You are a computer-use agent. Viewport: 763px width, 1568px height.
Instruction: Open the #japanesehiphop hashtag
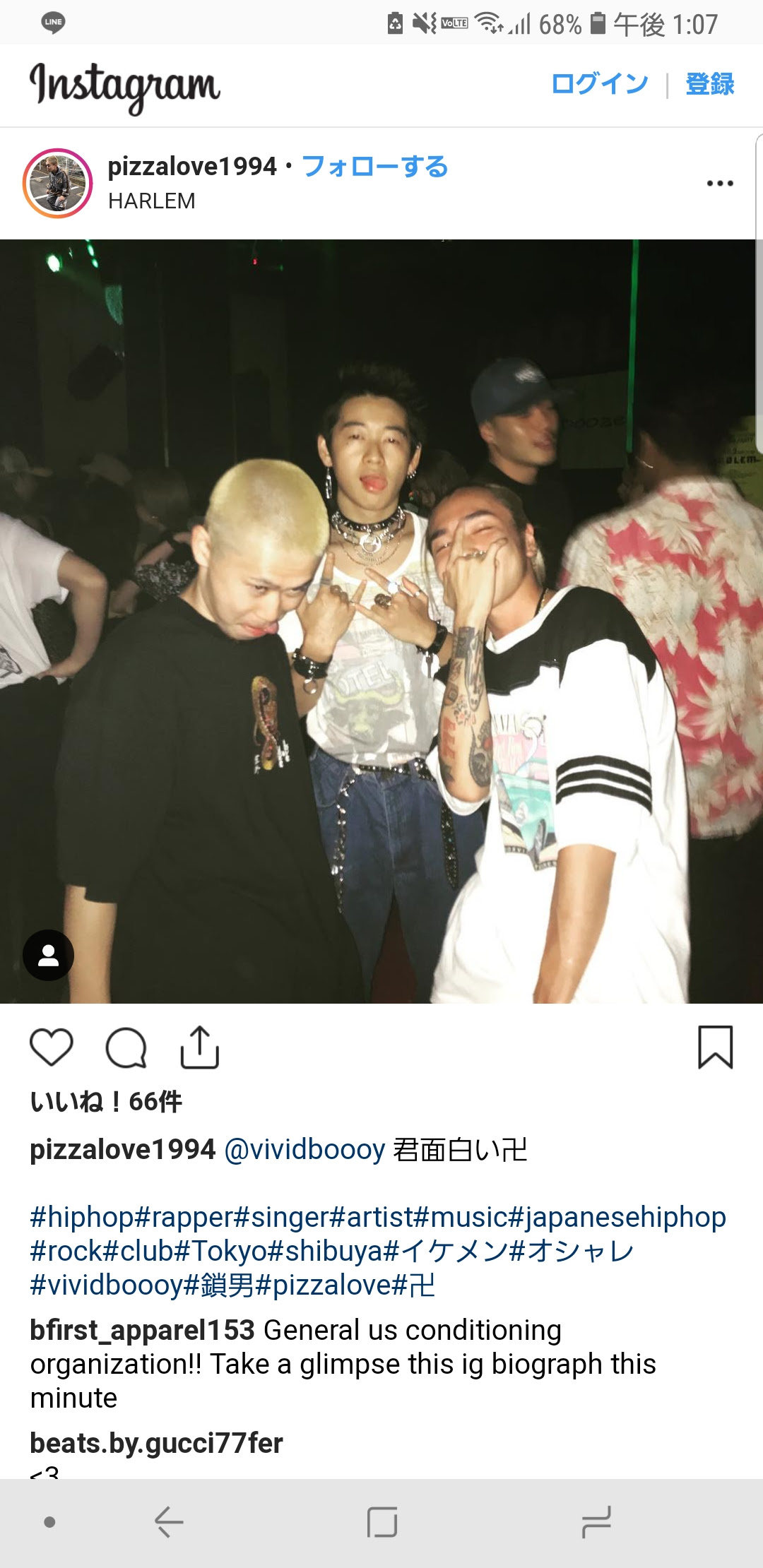(616, 1217)
